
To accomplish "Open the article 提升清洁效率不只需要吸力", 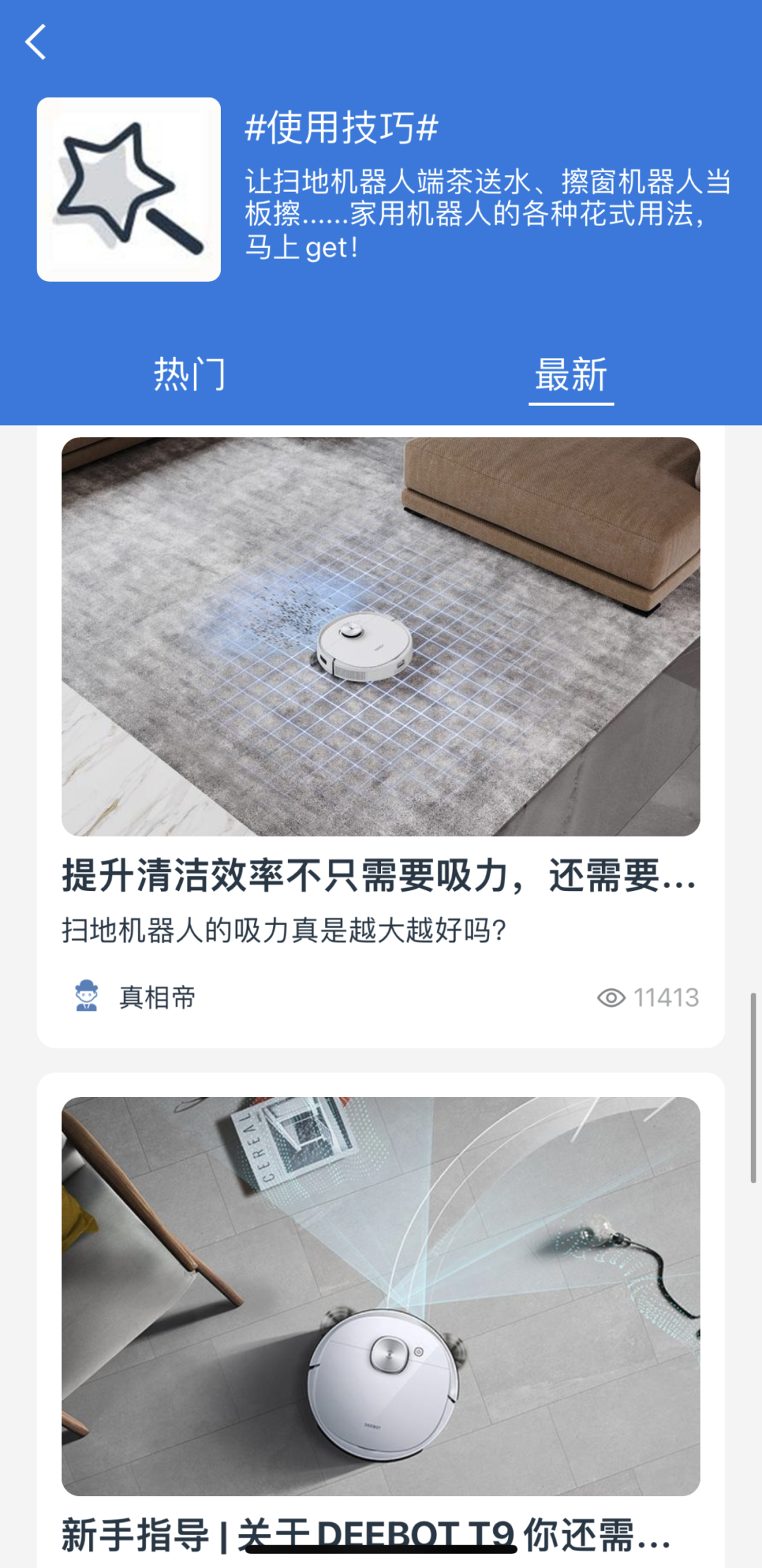I will [x=380, y=875].
